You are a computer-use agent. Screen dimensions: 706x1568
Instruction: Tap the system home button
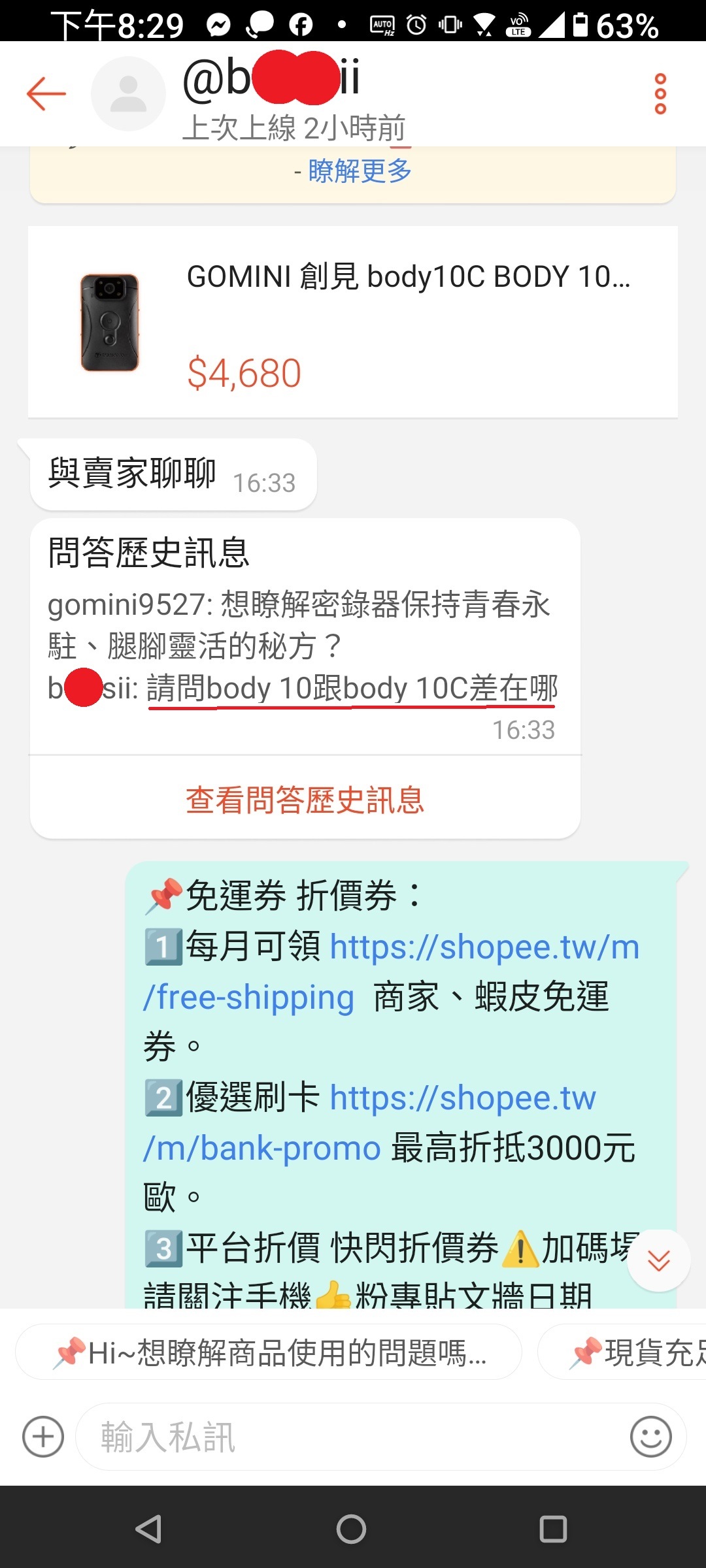352,1529
